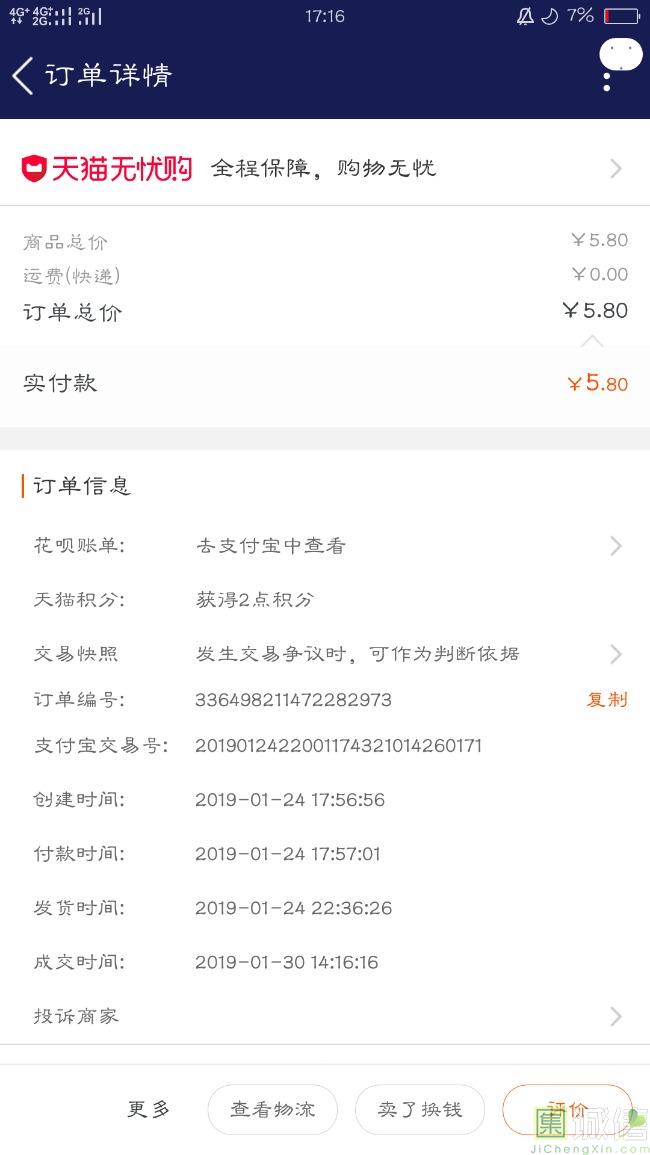The height and width of the screenshot is (1155, 650).
Task: Copy the order number with 复制
Action: tap(607, 700)
